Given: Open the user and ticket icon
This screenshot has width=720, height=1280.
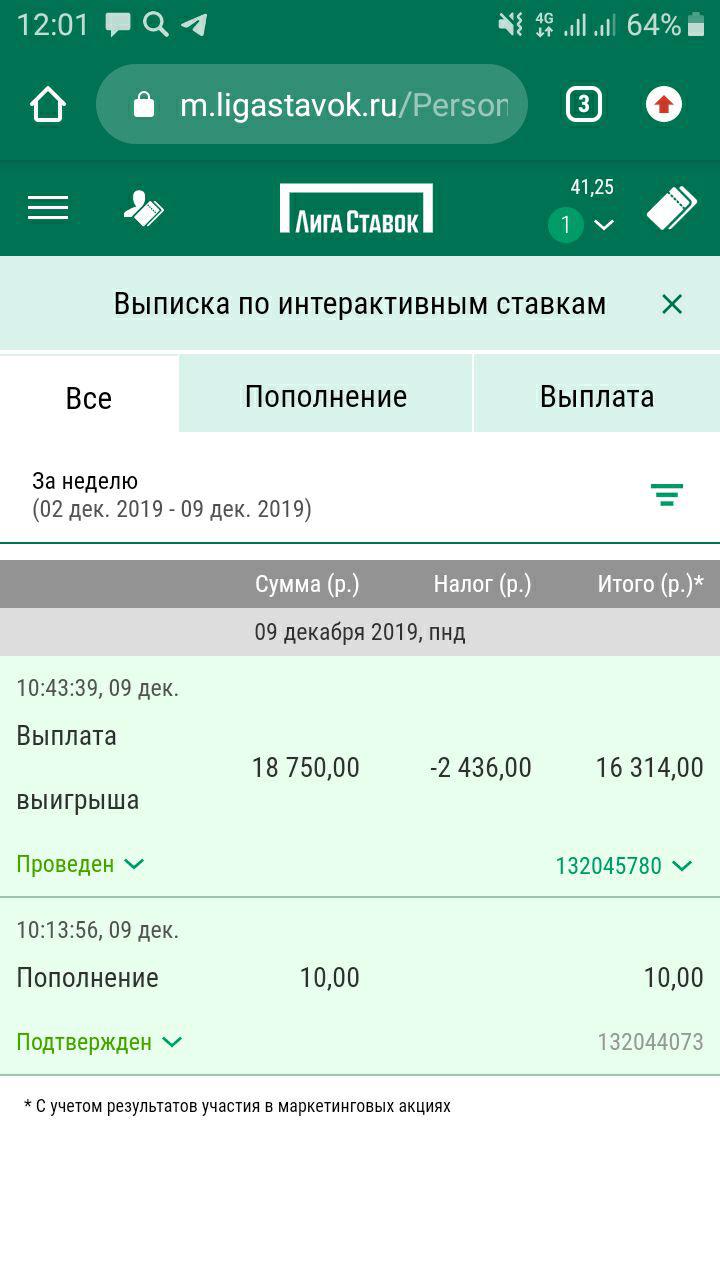Looking at the screenshot, I should [x=144, y=209].
